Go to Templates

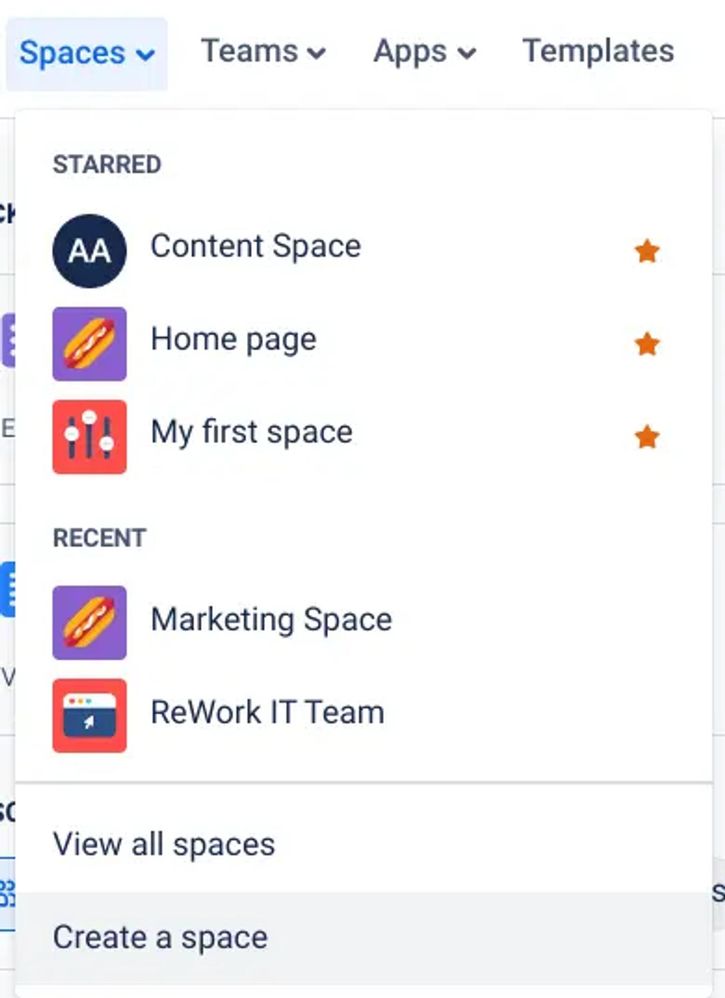pyautogui.click(x=598, y=51)
